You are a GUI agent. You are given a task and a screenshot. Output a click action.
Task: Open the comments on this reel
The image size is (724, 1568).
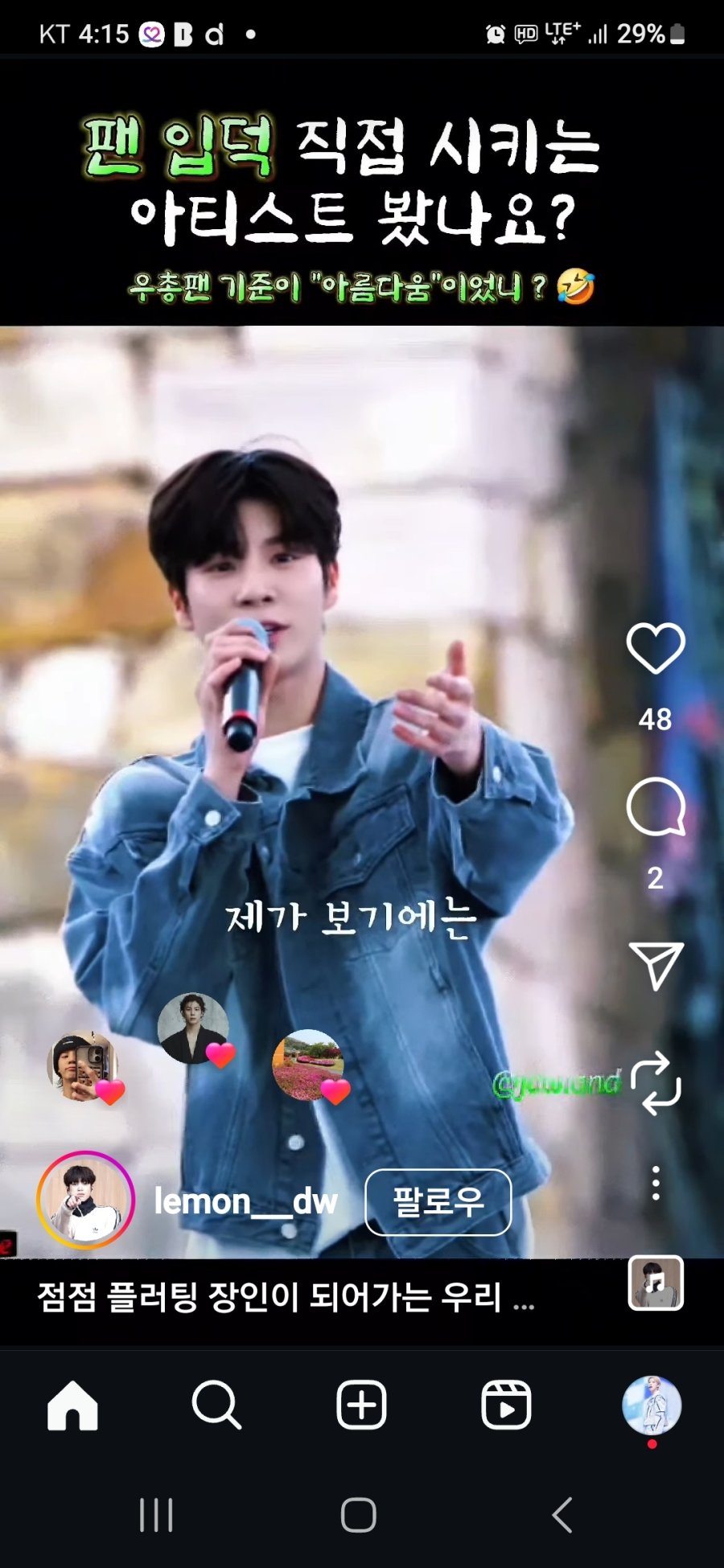tap(655, 807)
